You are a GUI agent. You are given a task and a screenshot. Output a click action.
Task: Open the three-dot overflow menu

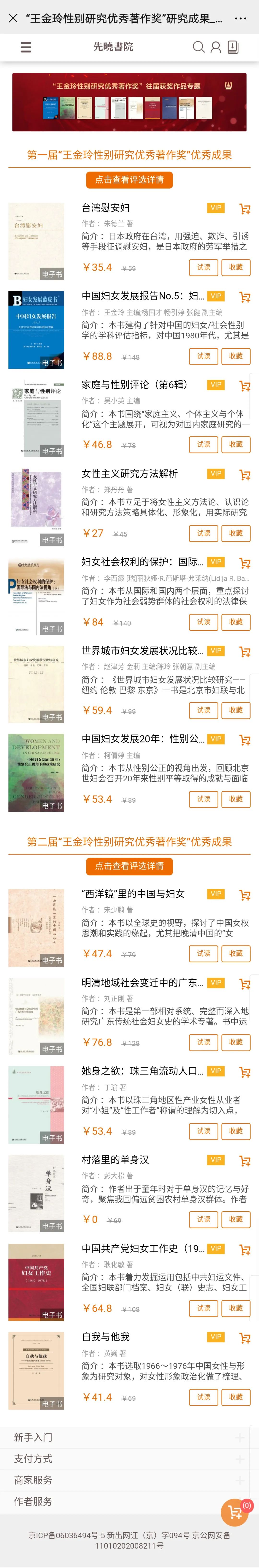[241, 18]
